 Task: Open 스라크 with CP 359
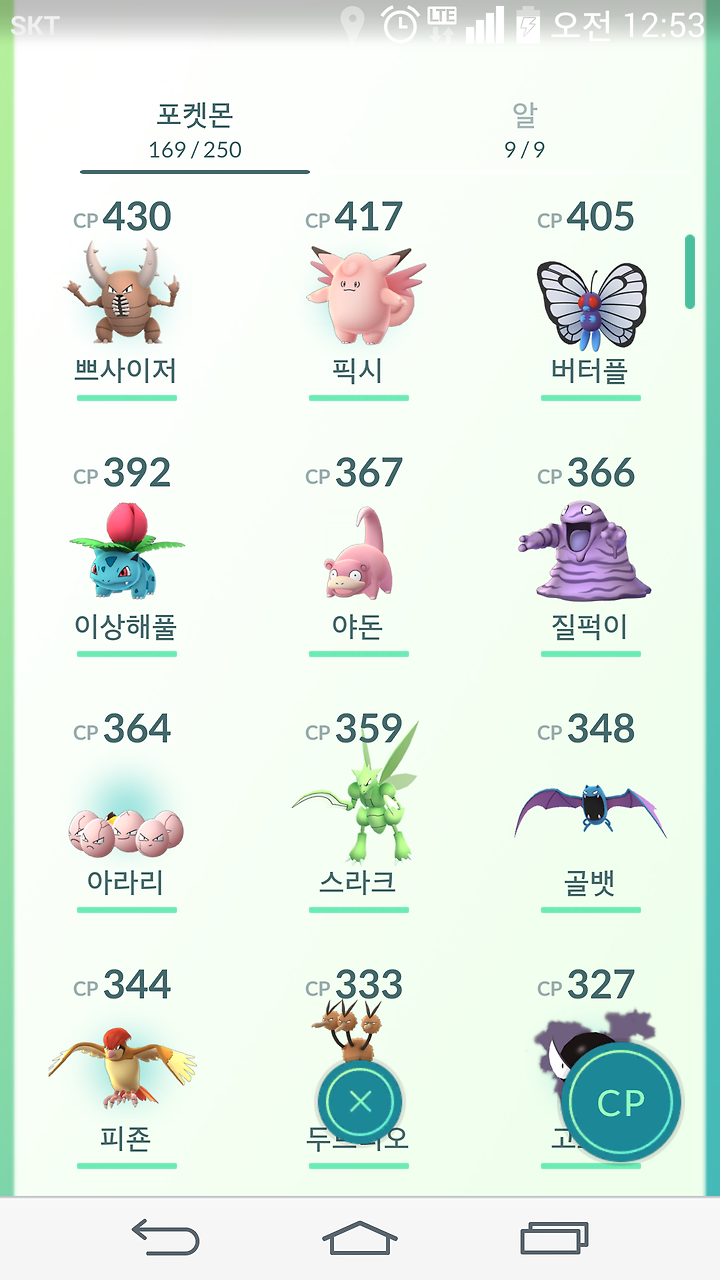coord(358,810)
